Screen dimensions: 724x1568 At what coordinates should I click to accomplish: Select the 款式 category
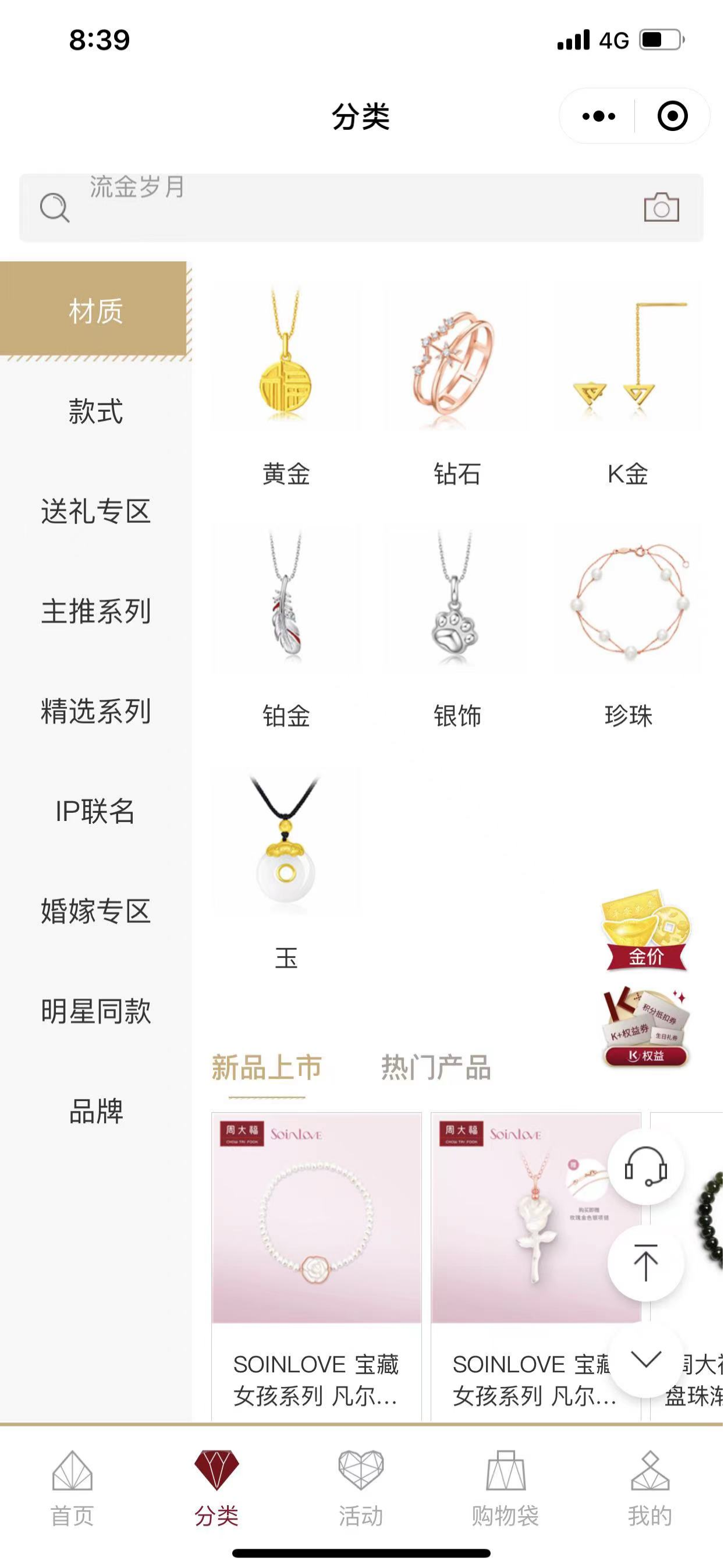(95, 411)
